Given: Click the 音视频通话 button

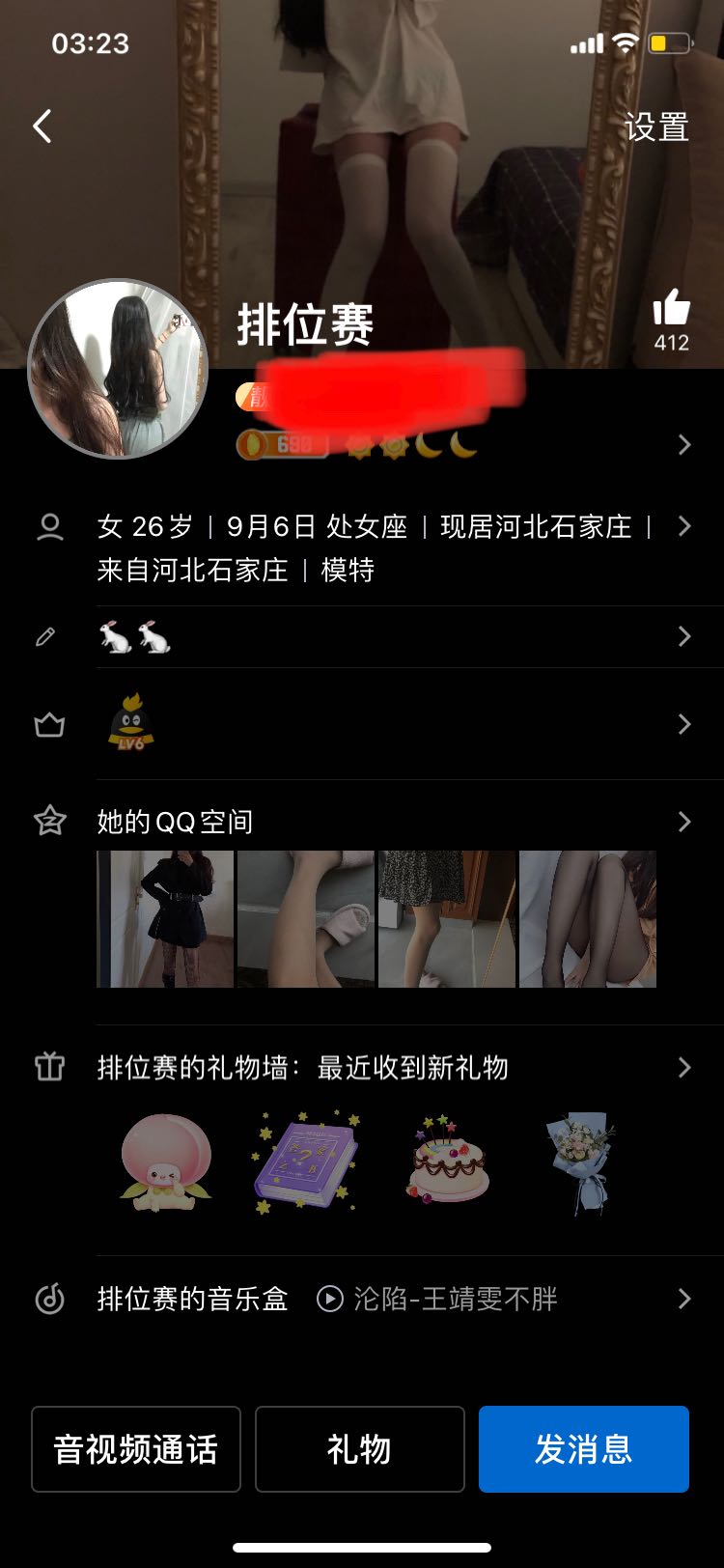Looking at the screenshot, I should pyautogui.click(x=135, y=1449).
